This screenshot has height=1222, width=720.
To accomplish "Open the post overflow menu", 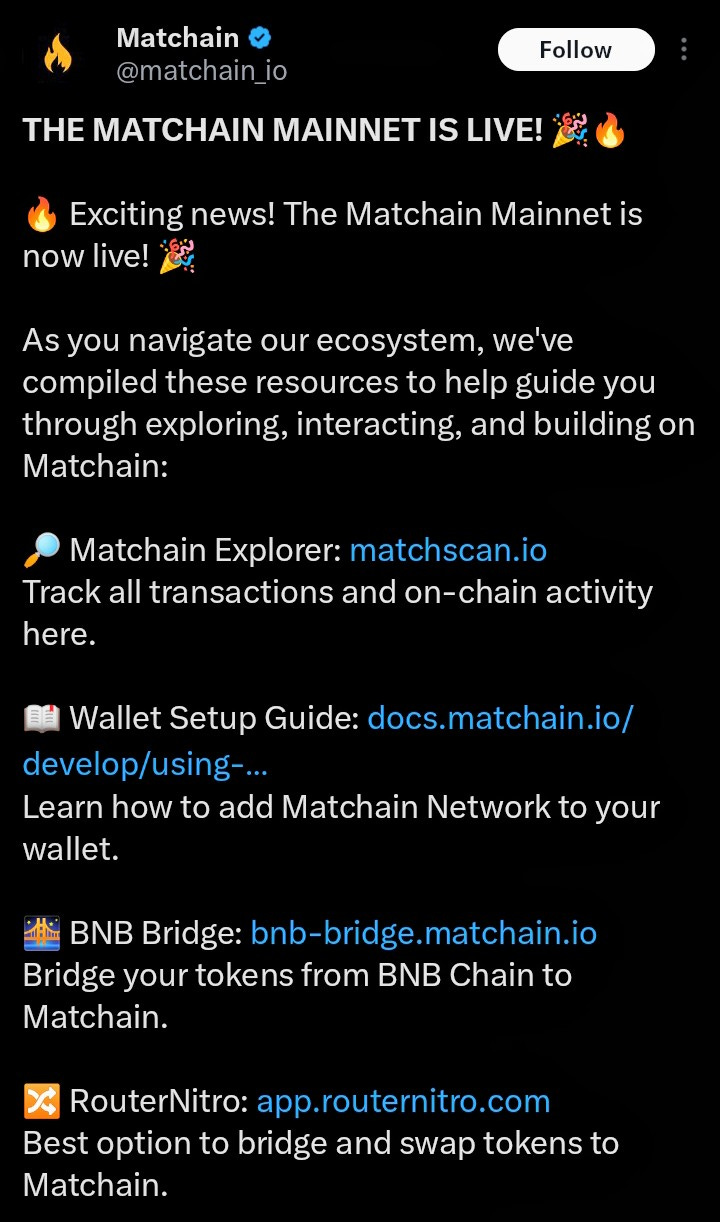I will pos(684,50).
